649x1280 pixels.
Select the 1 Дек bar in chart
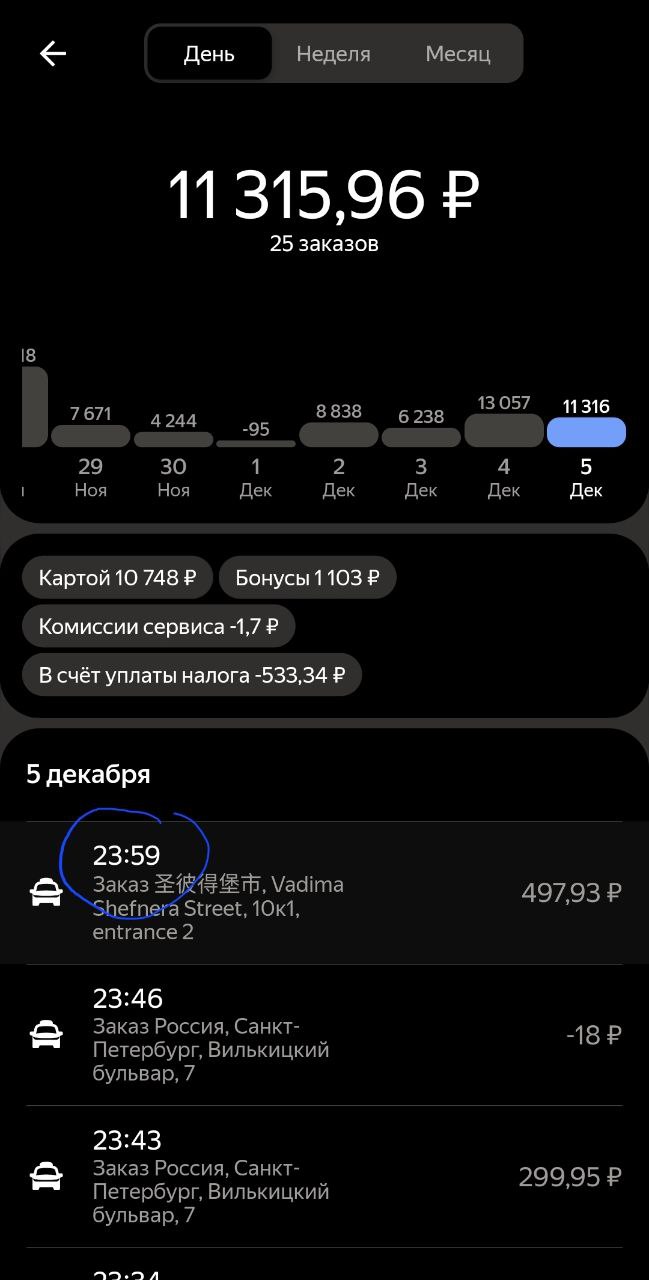pos(256,443)
